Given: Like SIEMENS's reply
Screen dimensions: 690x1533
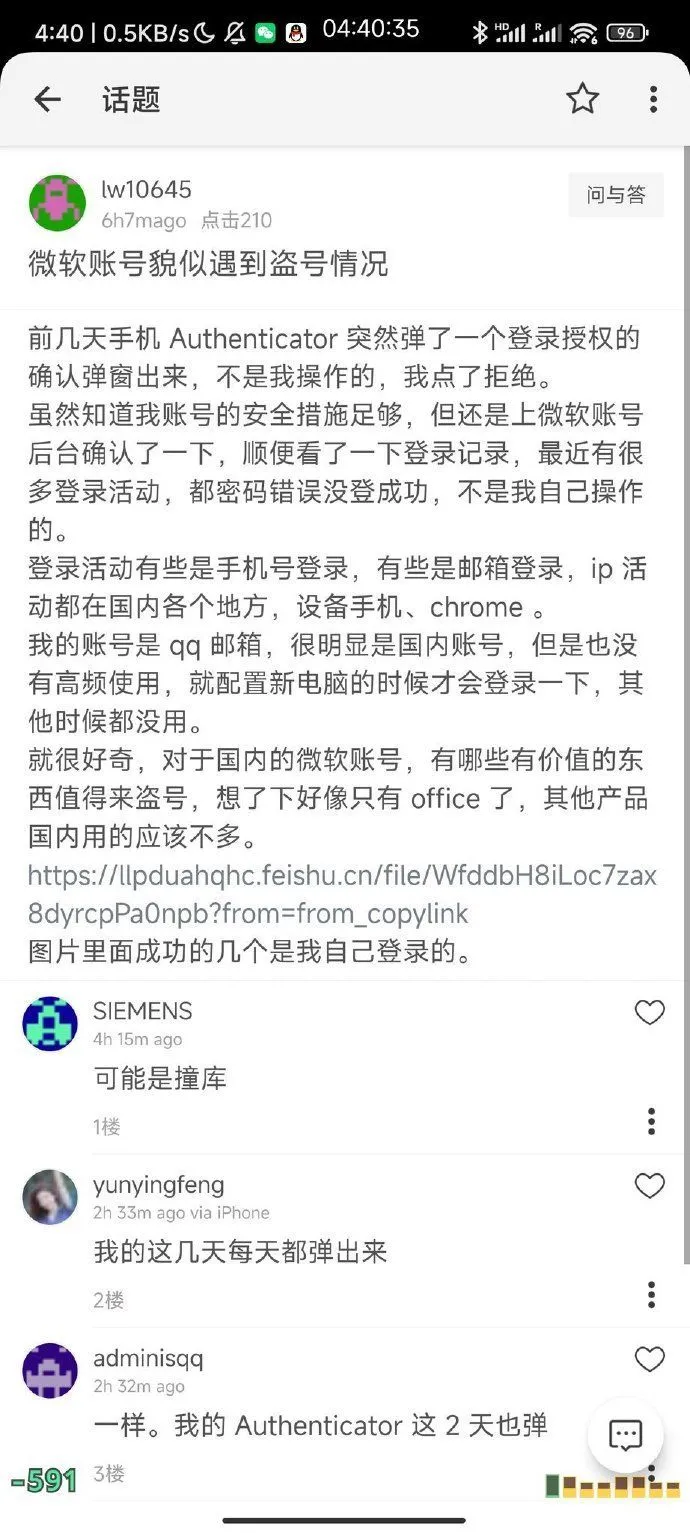Looking at the screenshot, I should [650, 1013].
